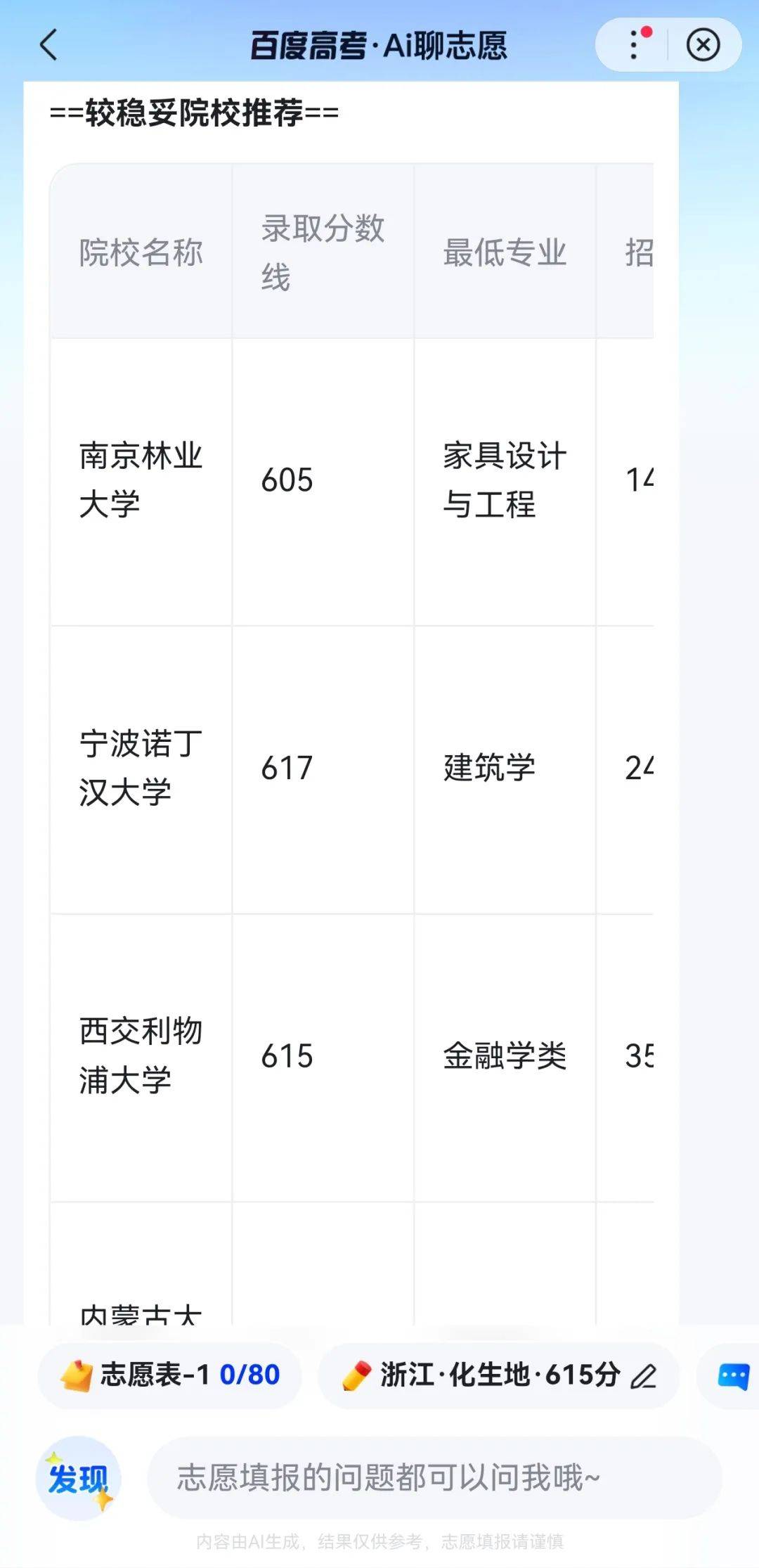The width and height of the screenshot is (759, 1568).
Task: Open the 志愿表-1 0/80 chip
Action: (170, 1375)
